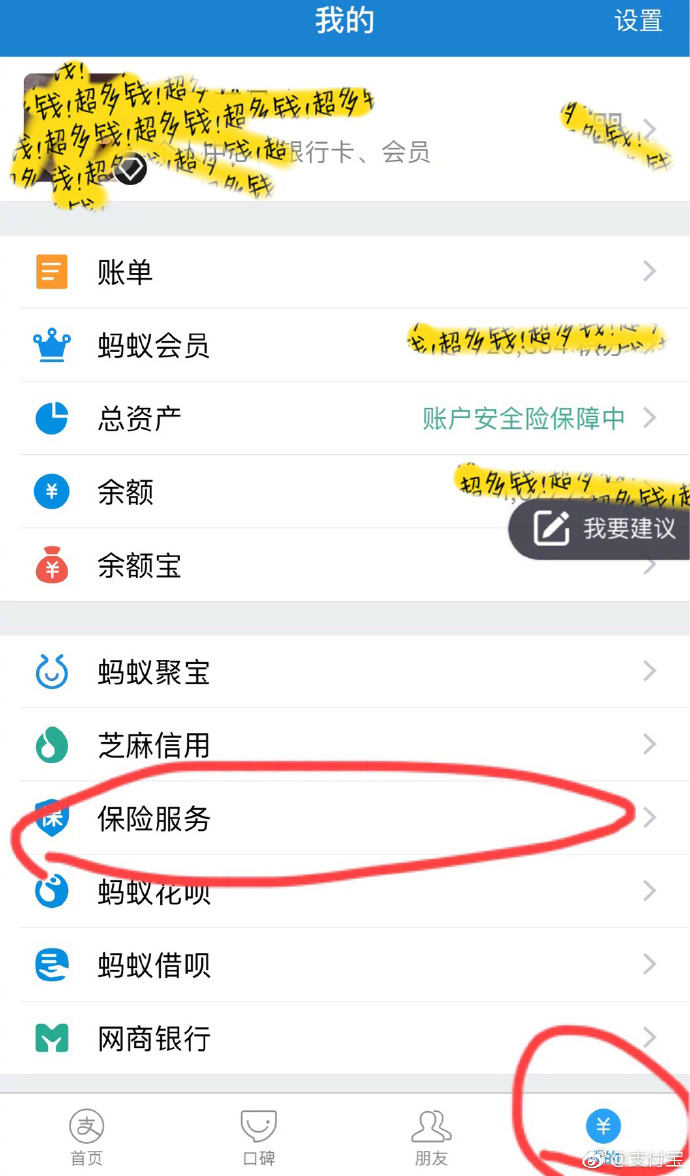This screenshot has width=690, height=1176.
Task: Switch to the 朋友 tab
Action: click(431, 1136)
